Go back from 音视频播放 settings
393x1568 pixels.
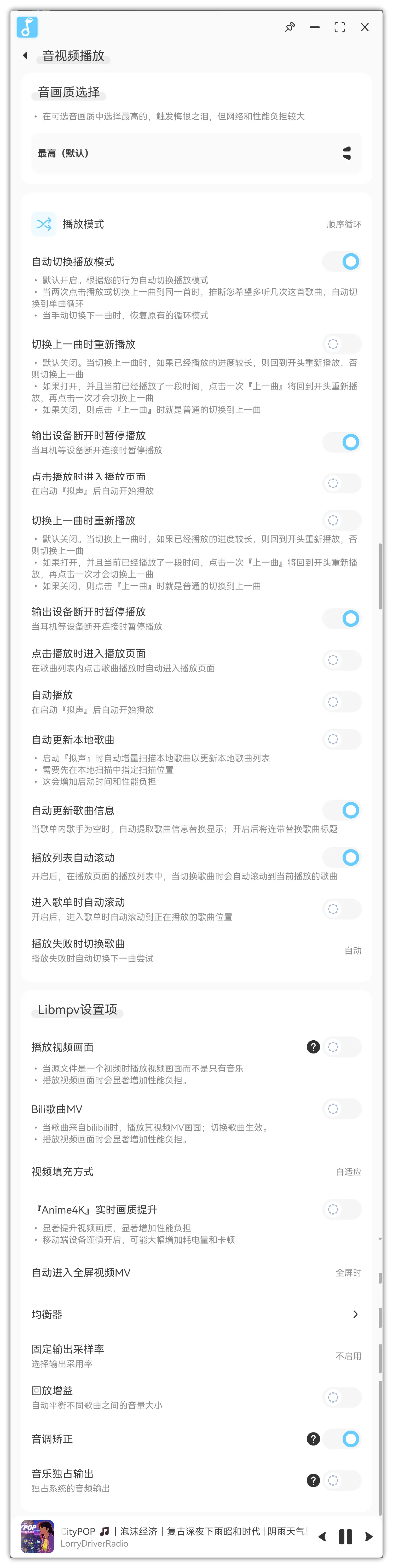click(25, 55)
